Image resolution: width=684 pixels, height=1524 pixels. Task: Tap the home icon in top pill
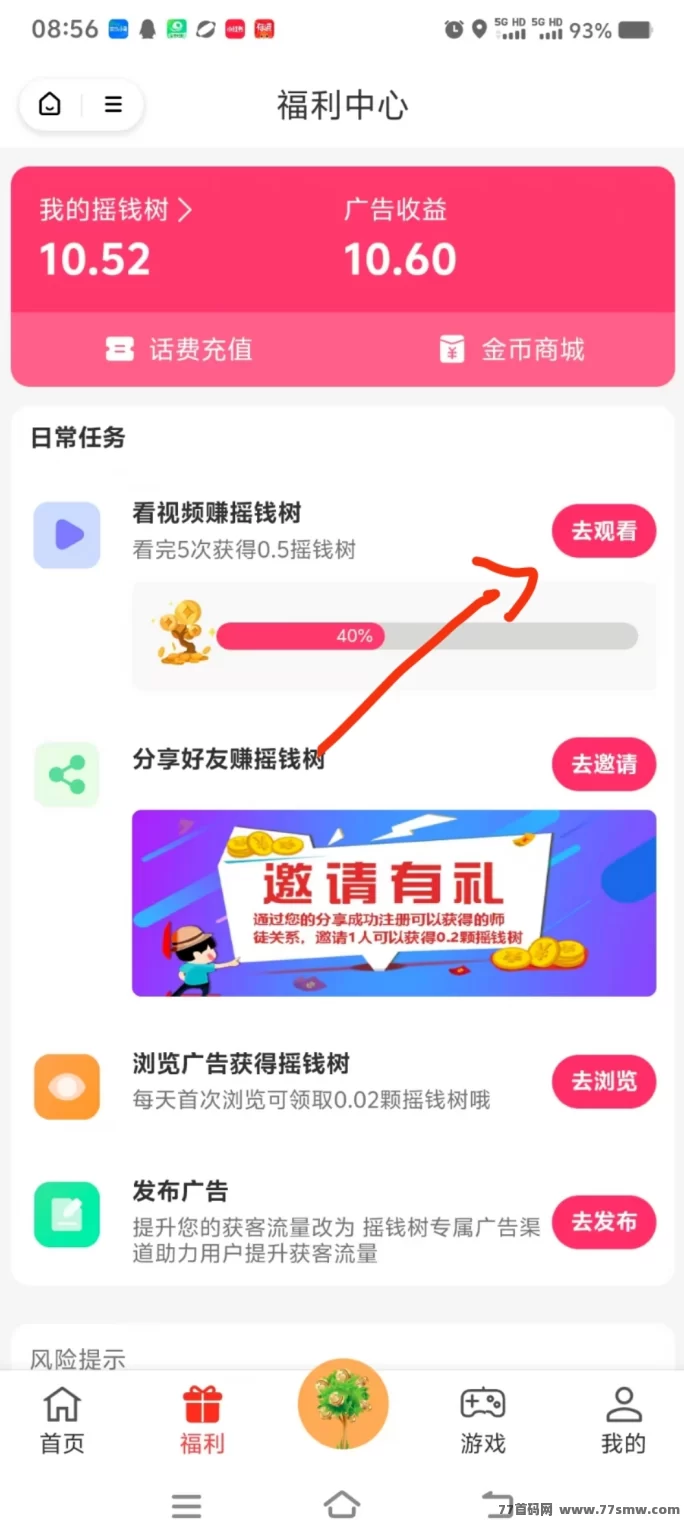pyautogui.click(x=50, y=104)
